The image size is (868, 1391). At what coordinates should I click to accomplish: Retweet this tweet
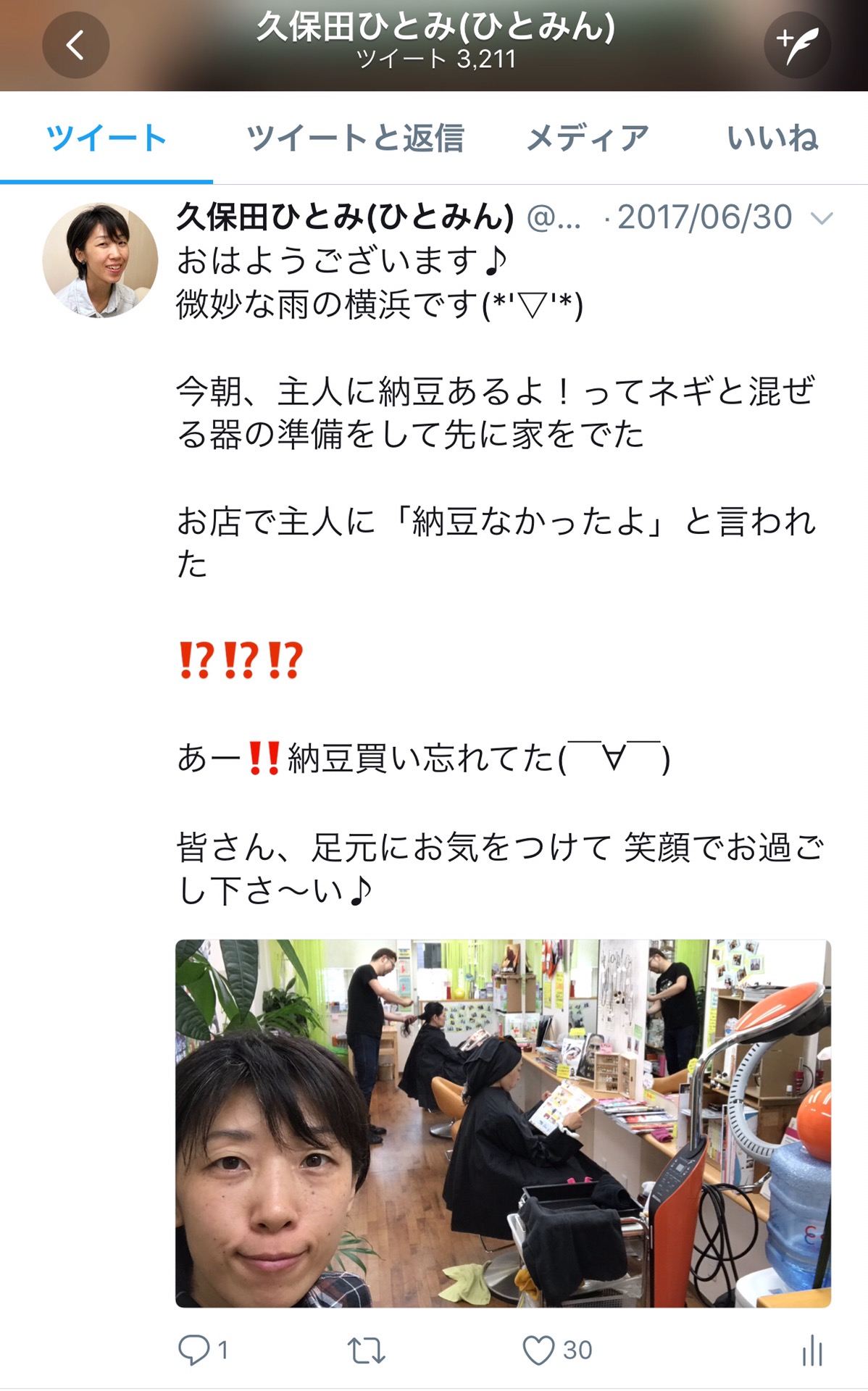[366, 1351]
